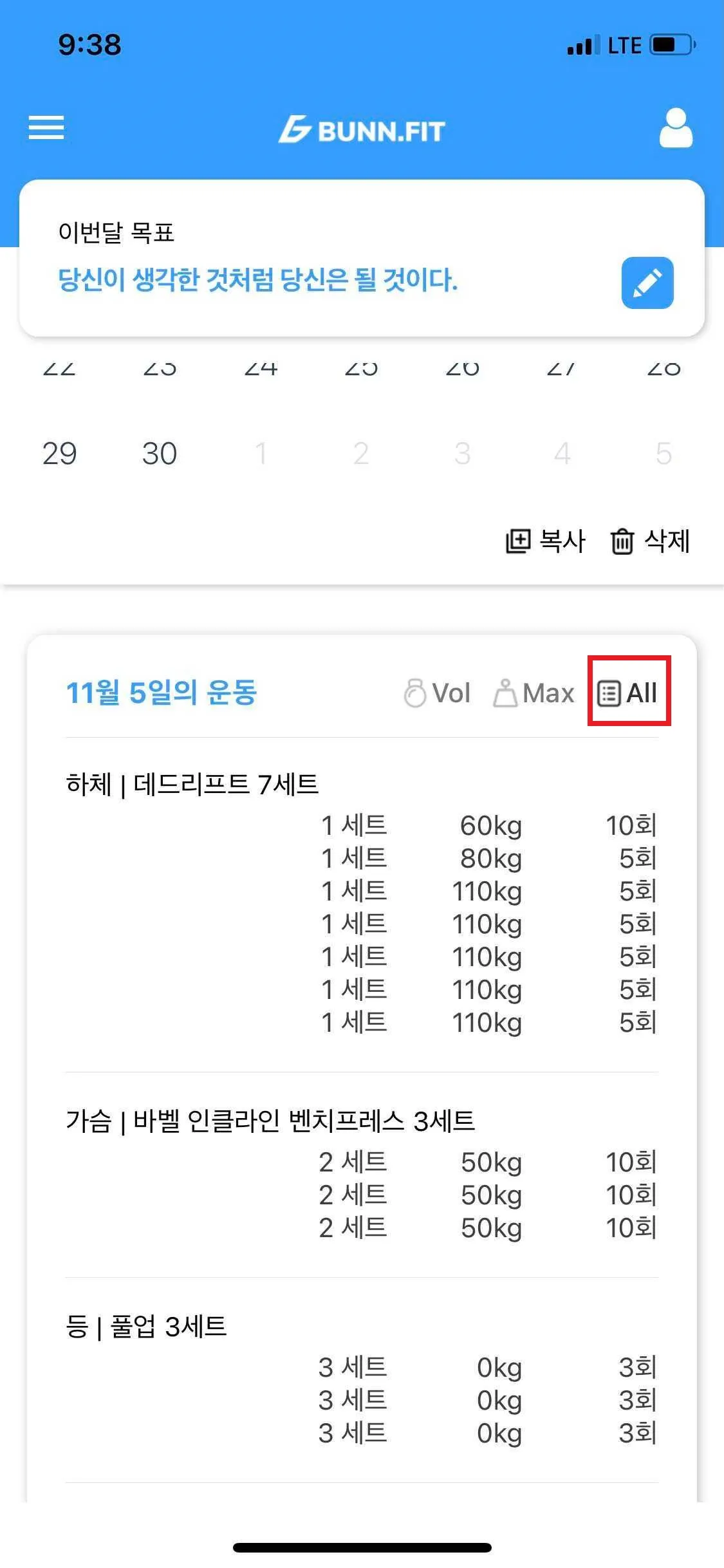Open the hamburger drawer menu

pos(46,127)
